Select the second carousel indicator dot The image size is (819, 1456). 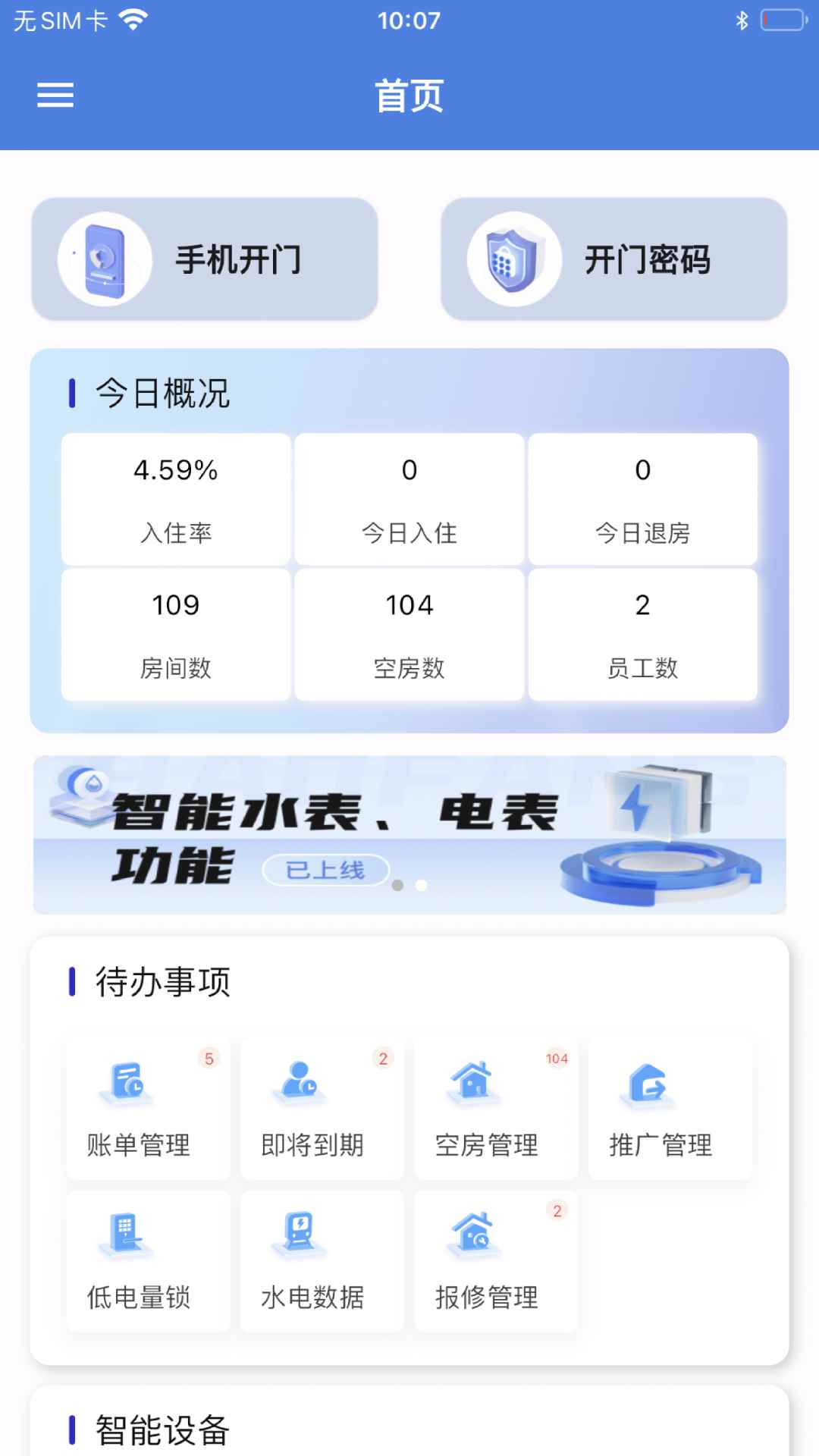click(422, 883)
